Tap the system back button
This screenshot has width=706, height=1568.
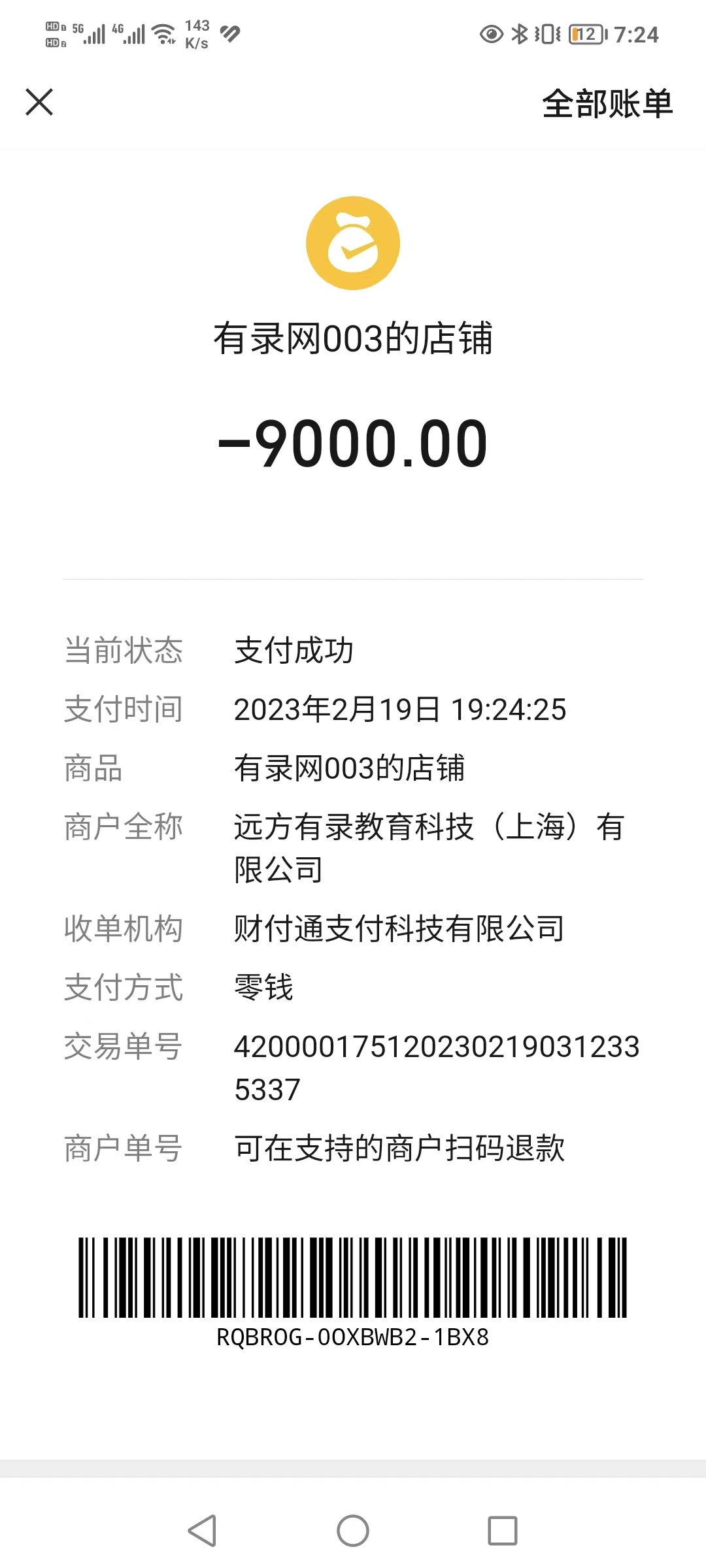[x=202, y=1531]
